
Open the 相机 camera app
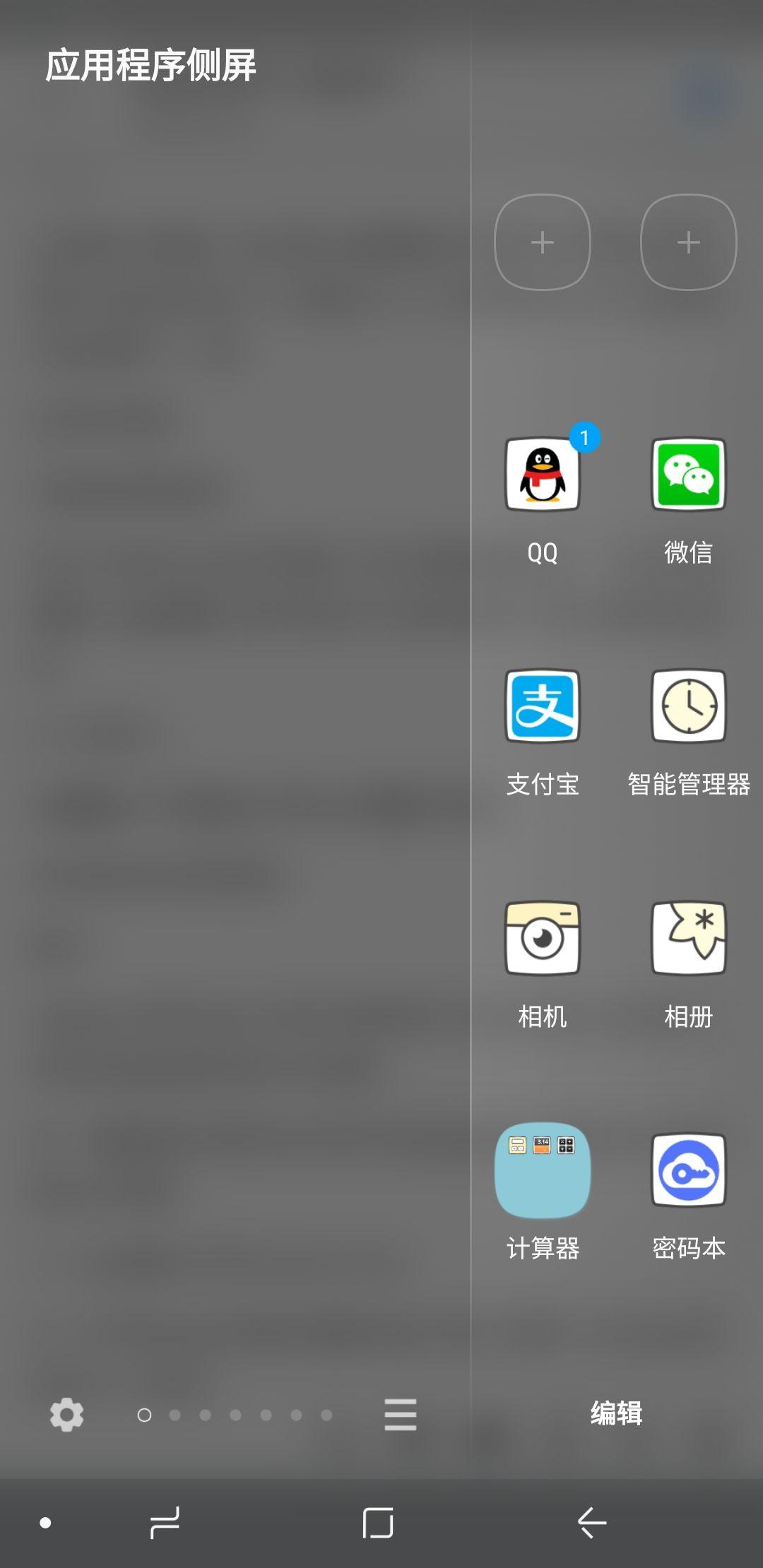pyautogui.click(x=543, y=938)
